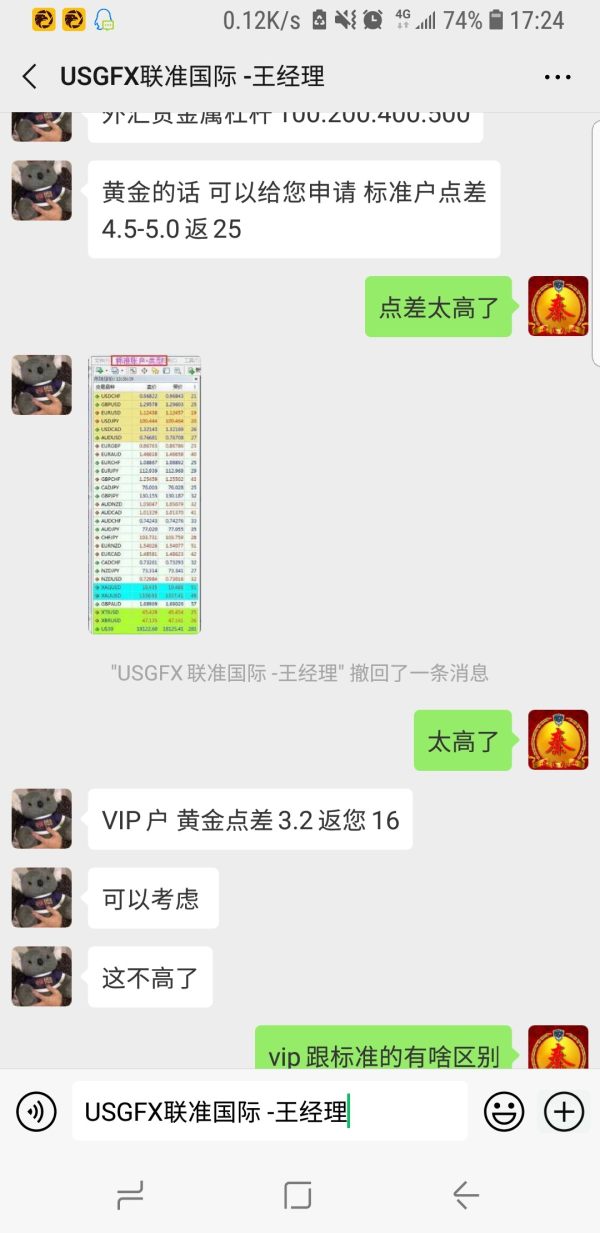The height and width of the screenshot is (1233, 600).
Task: Open the contact's avatar beside '可以考虑'
Action: coord(41,897)
